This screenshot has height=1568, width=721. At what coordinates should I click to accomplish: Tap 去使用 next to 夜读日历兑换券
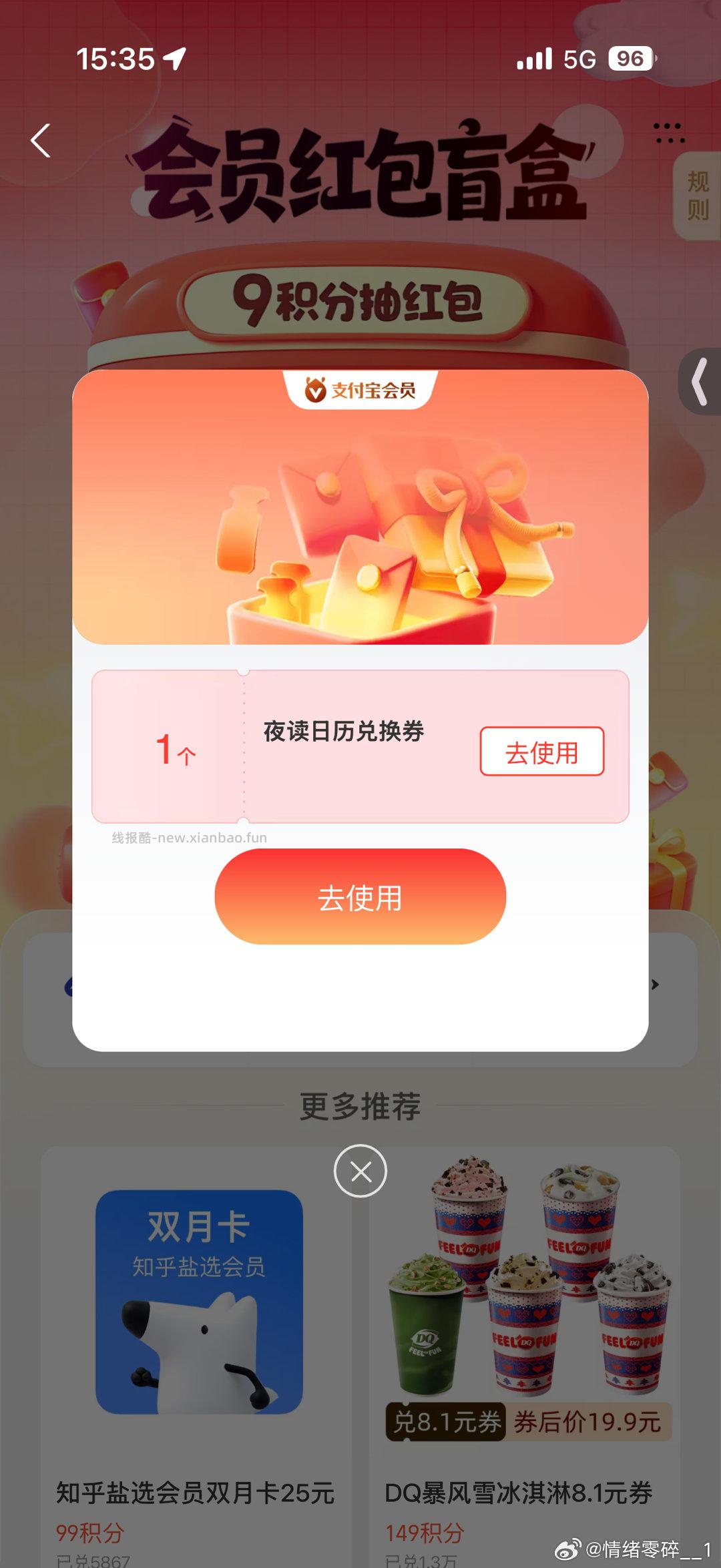[x=542, y=750]
